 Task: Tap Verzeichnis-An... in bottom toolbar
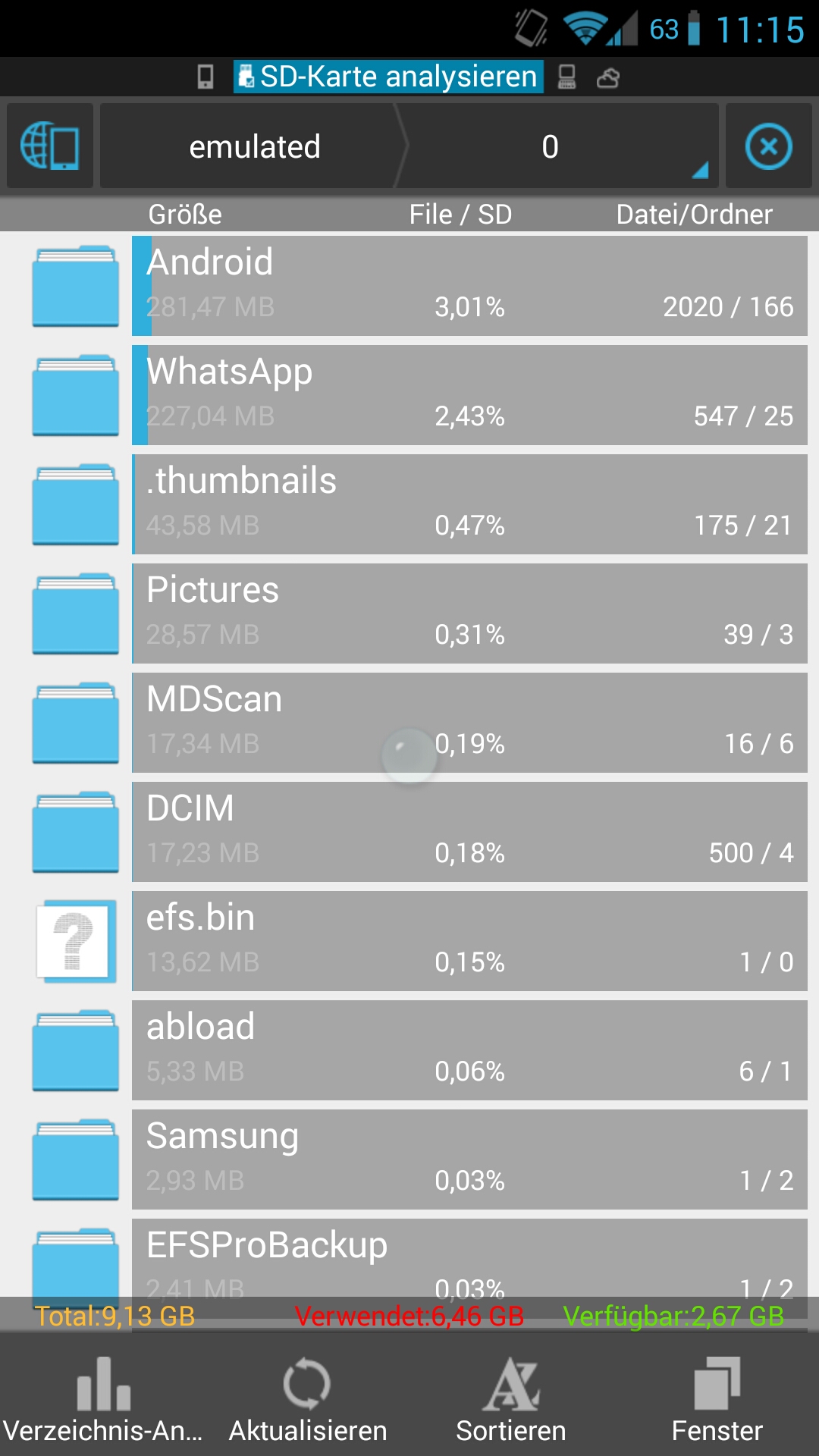click(103, 1399)
